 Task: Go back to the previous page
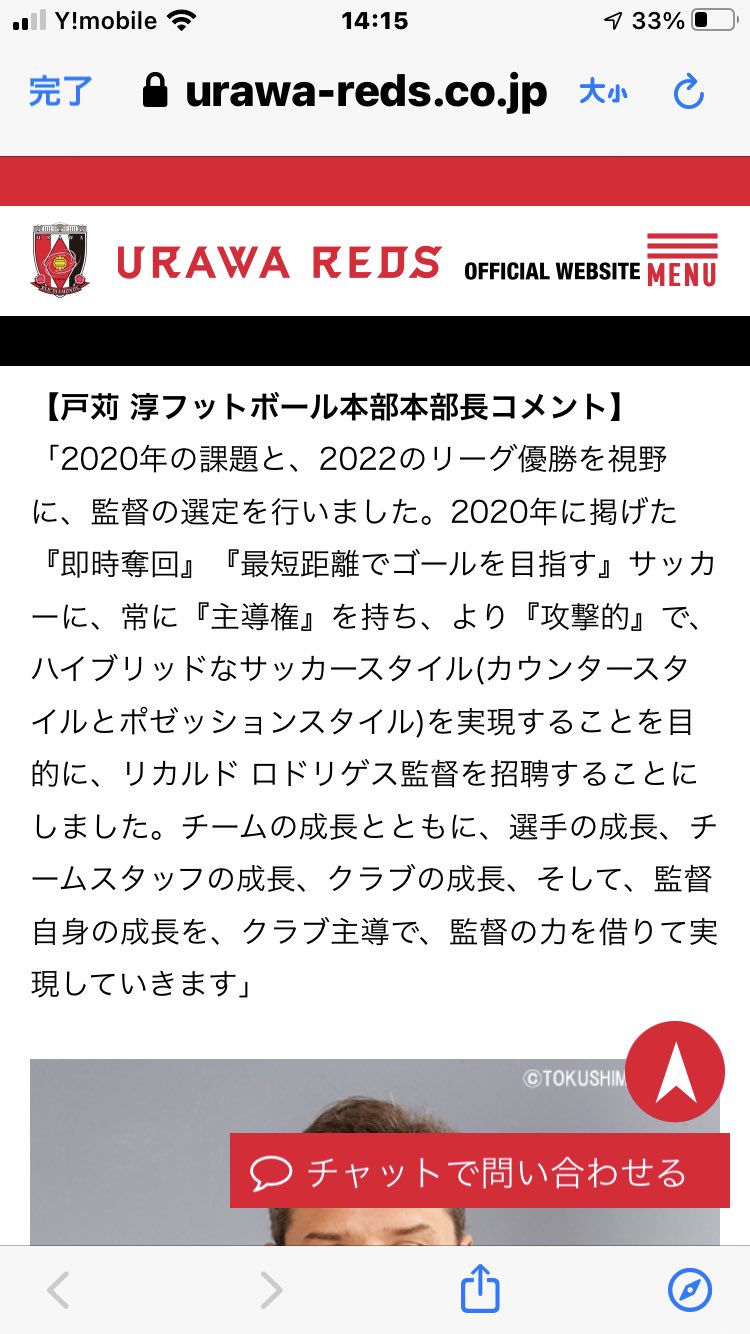(60, 1290)
